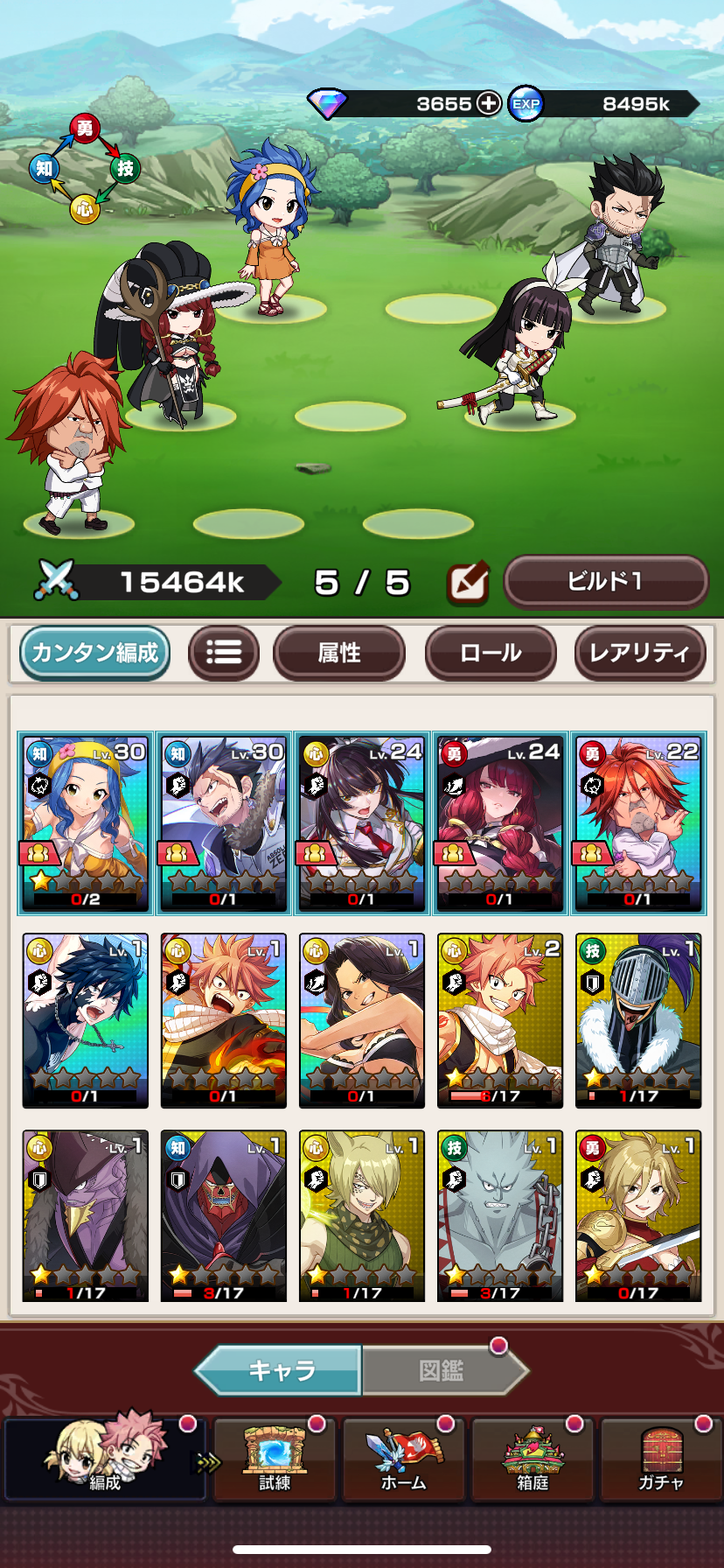
Task: Filter characters by 属性
Action: [x=339, y=653]
